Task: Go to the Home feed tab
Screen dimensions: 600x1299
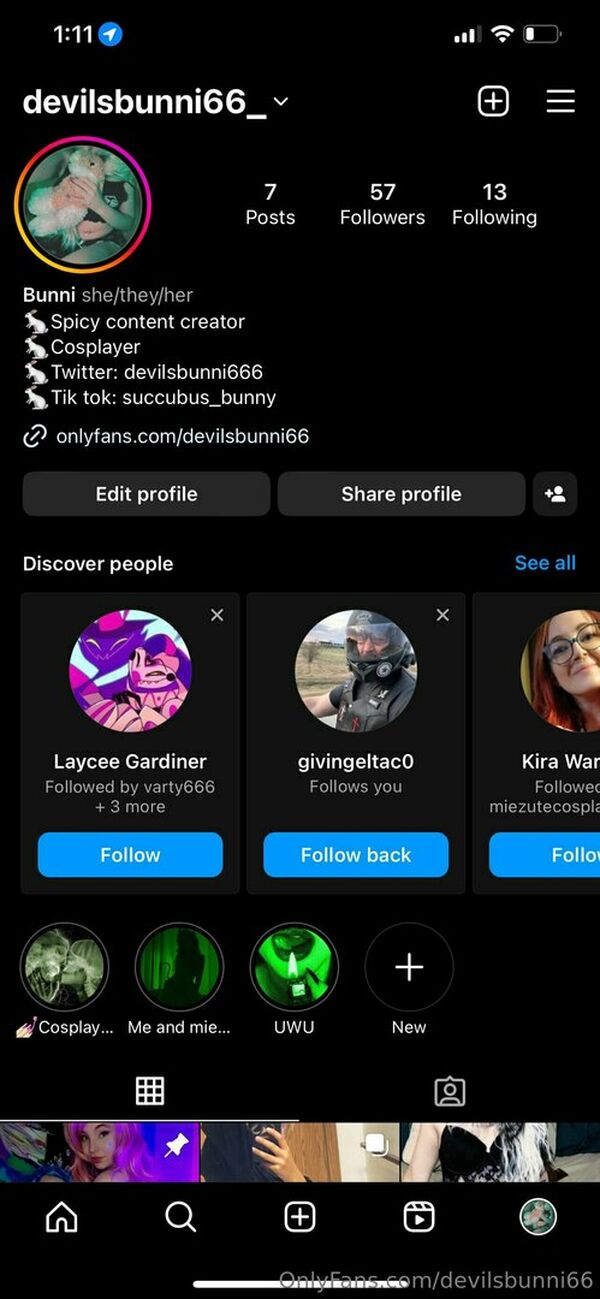Action: pyautogui.click(x=62, y=1217)
